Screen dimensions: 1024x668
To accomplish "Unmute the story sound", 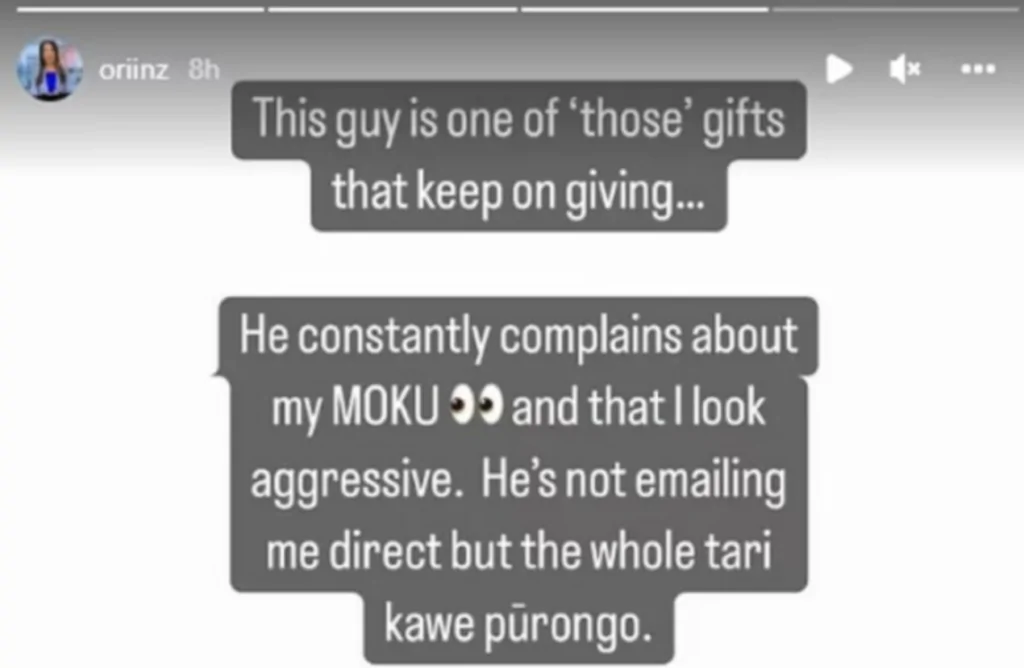I will click(905, 69).
